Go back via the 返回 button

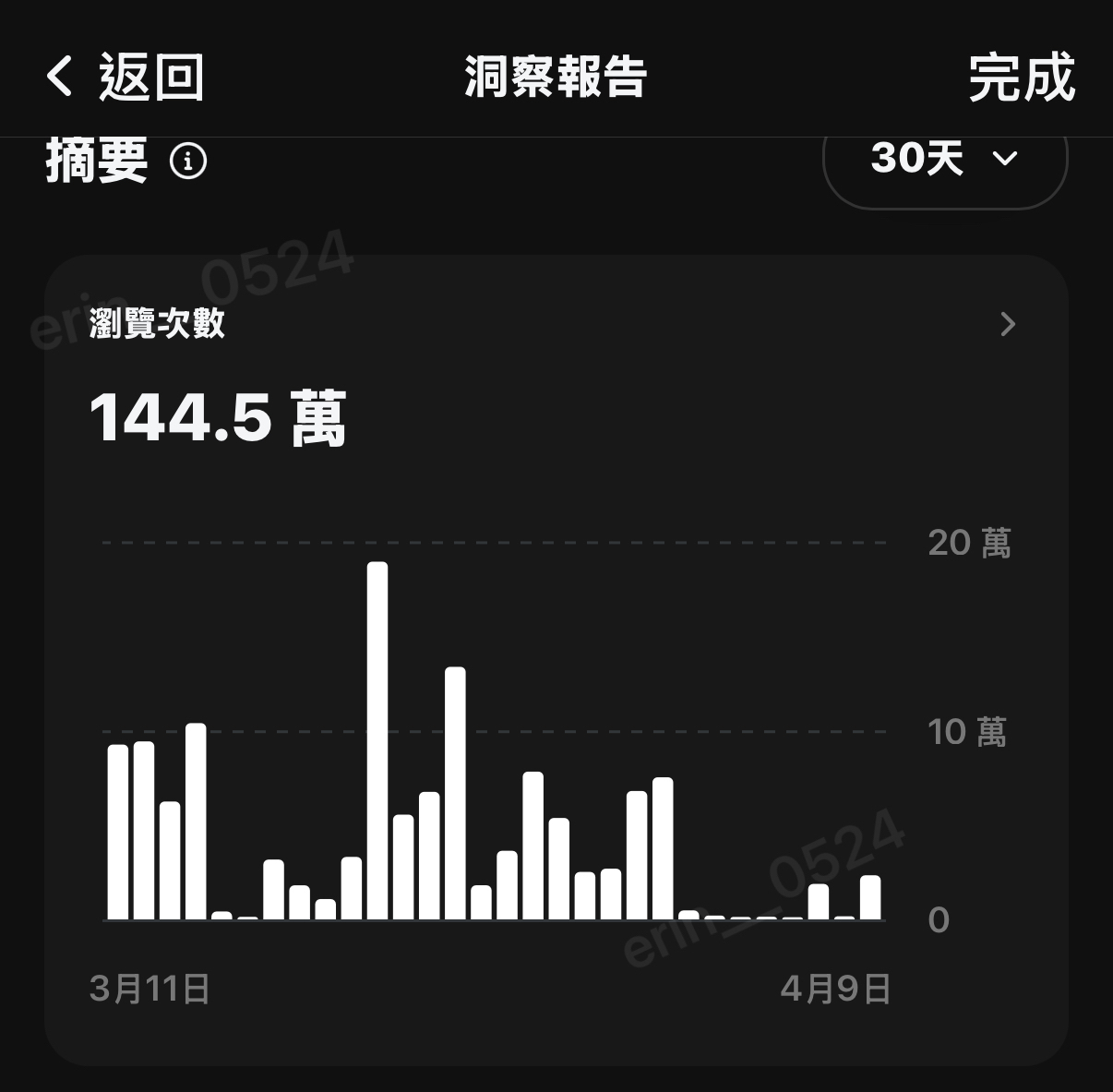[125, 77]
